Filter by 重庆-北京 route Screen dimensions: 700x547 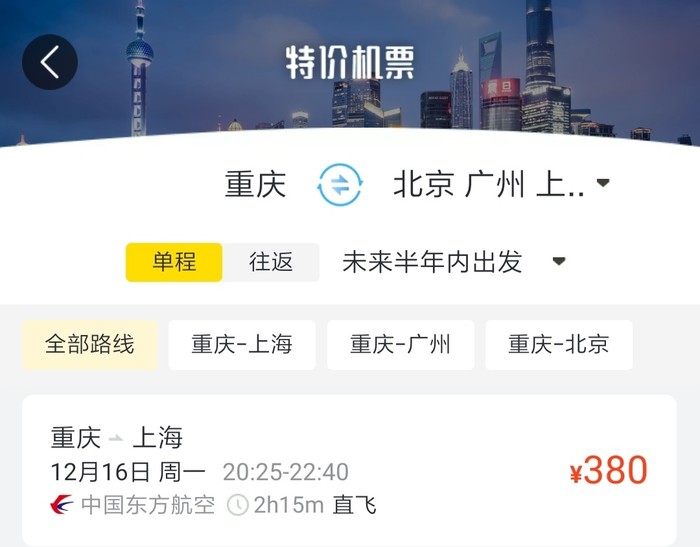(x=558, y=345)
